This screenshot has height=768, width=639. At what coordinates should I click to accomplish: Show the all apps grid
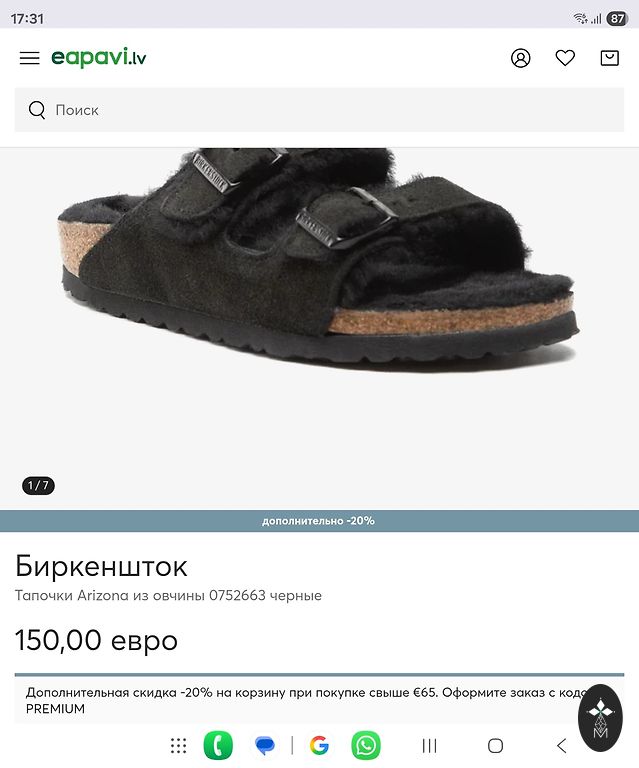[x=178, y=746]
